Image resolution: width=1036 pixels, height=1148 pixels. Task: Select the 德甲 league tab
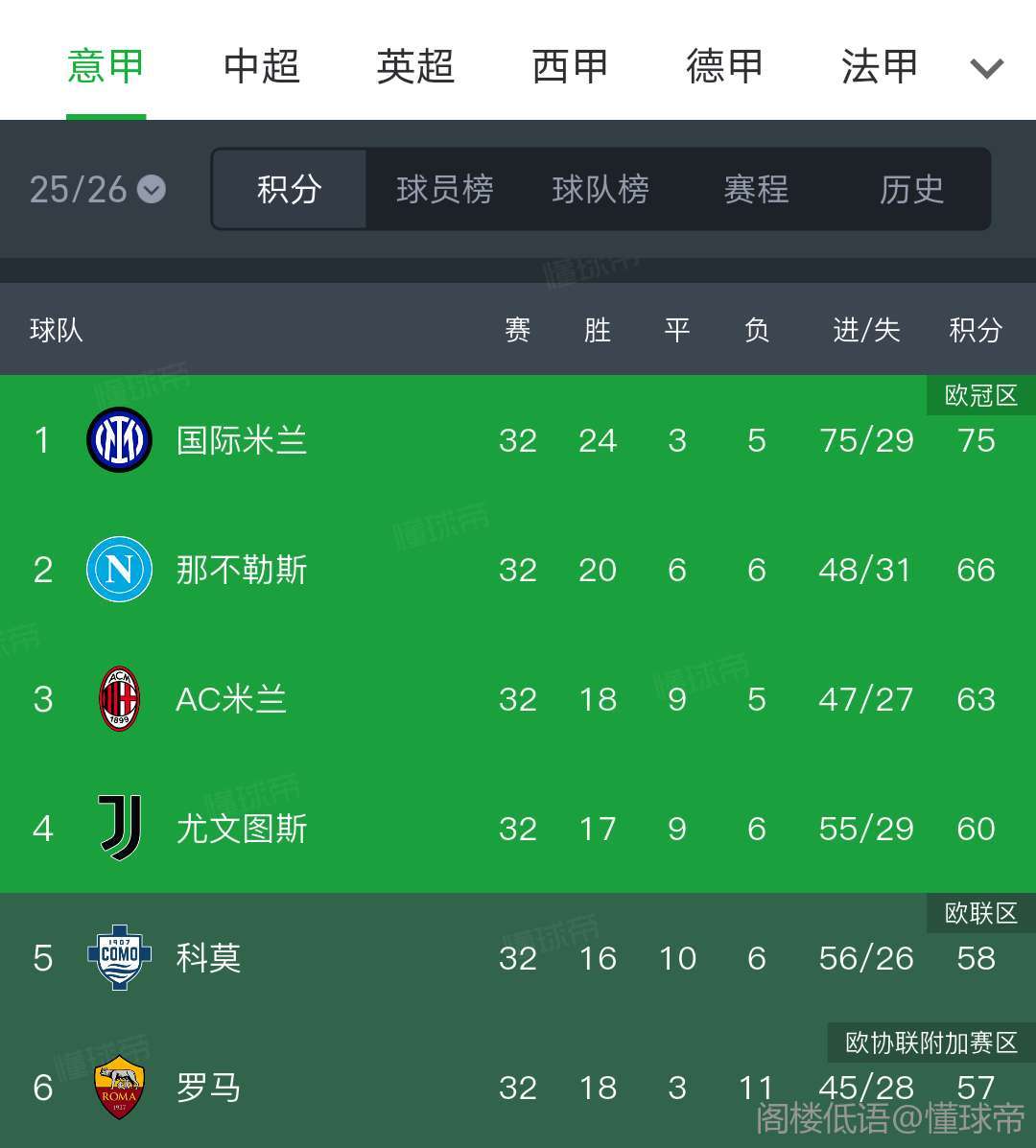pyautogui.click(x=724, y=67)
